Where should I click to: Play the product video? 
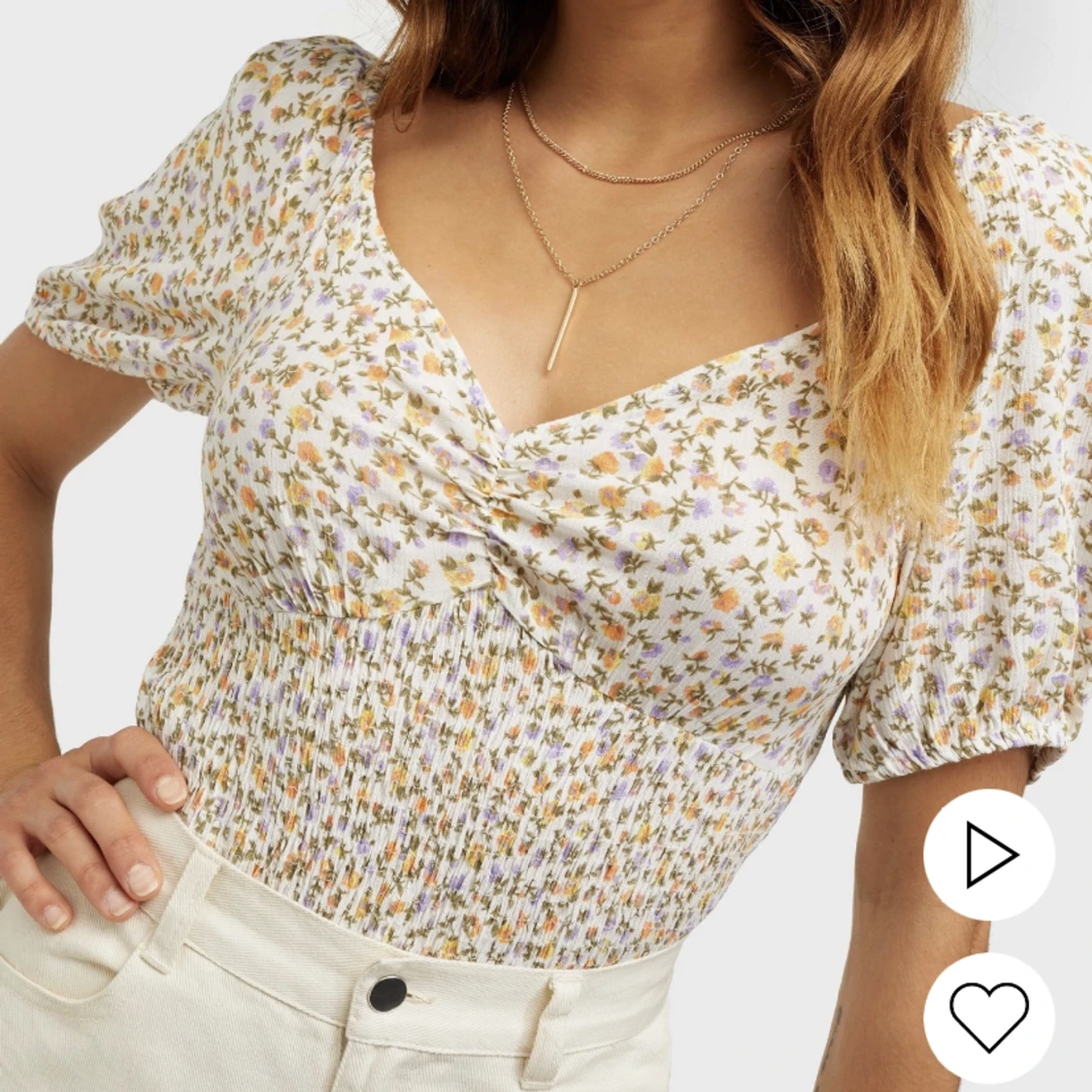(x=988, y=855)
